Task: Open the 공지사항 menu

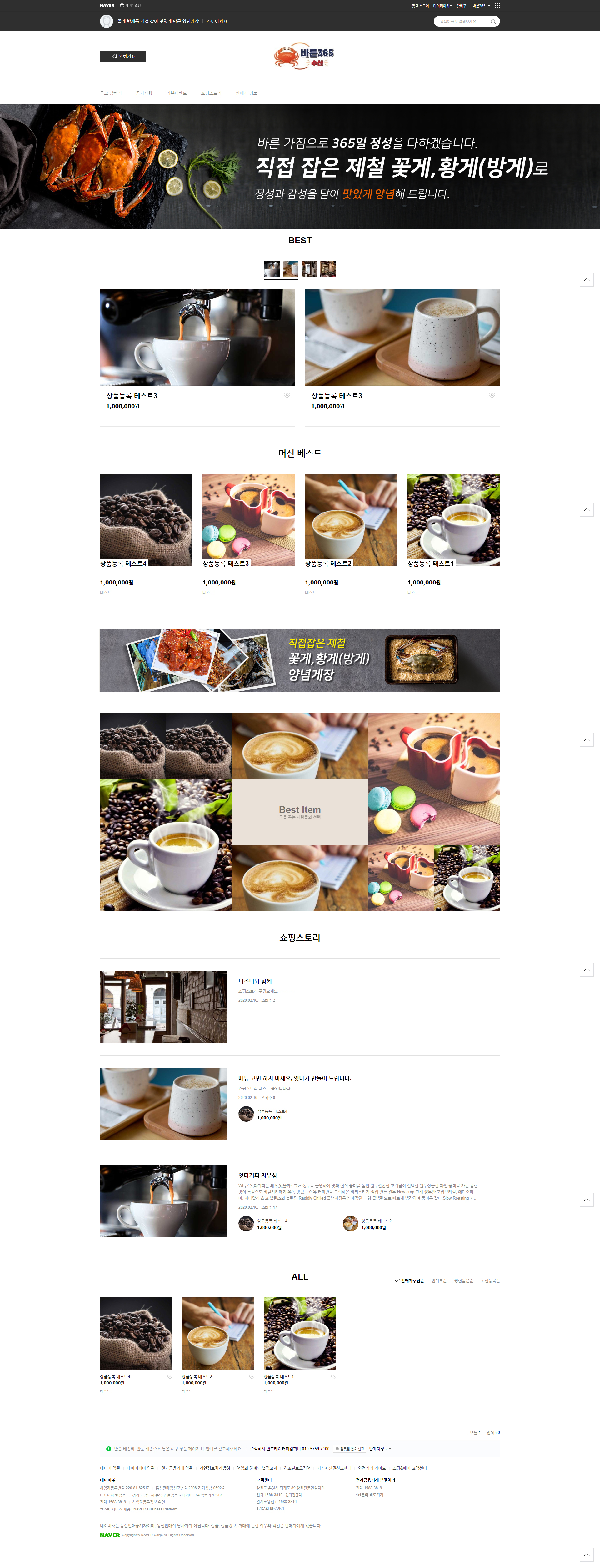Action: (x=144, y=93)
